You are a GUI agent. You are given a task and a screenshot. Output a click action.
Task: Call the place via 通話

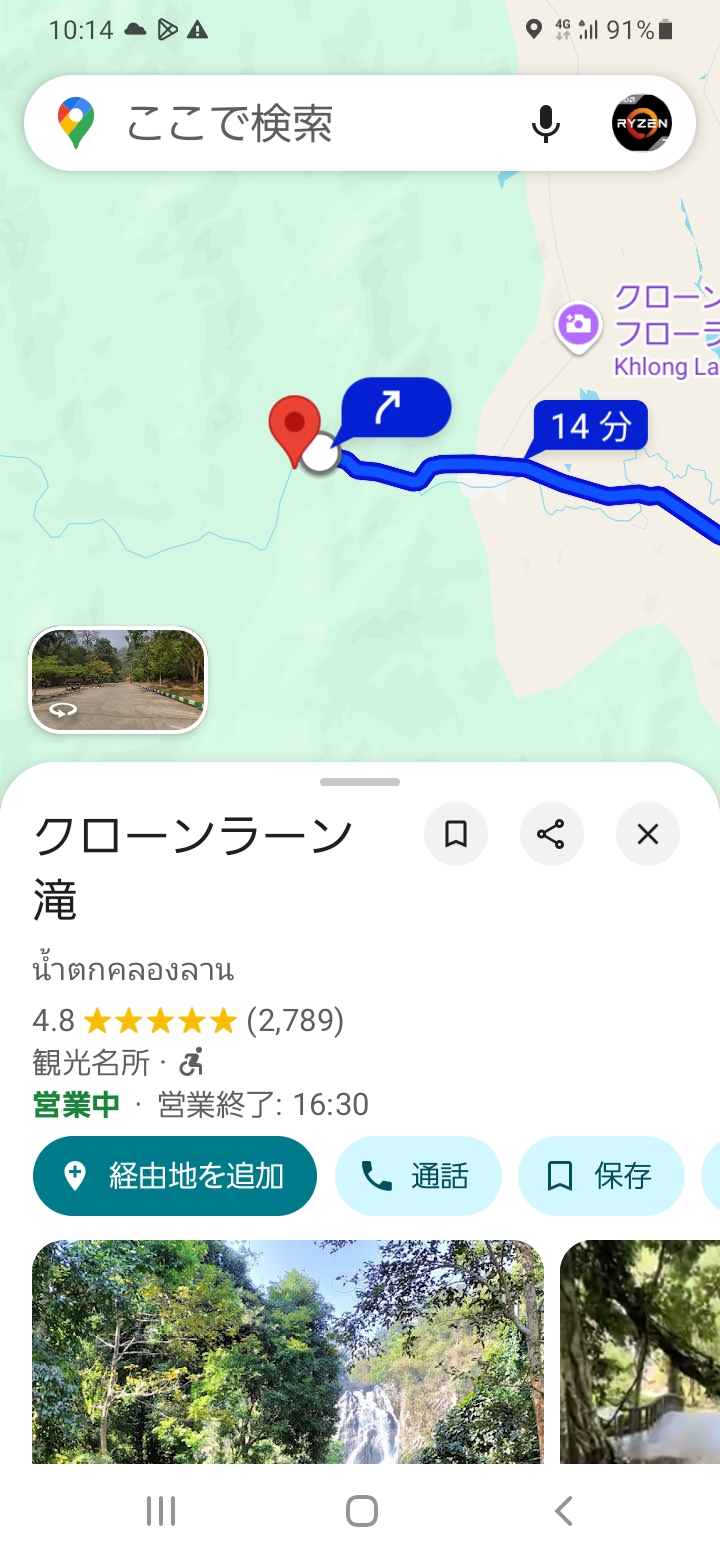418,1176
